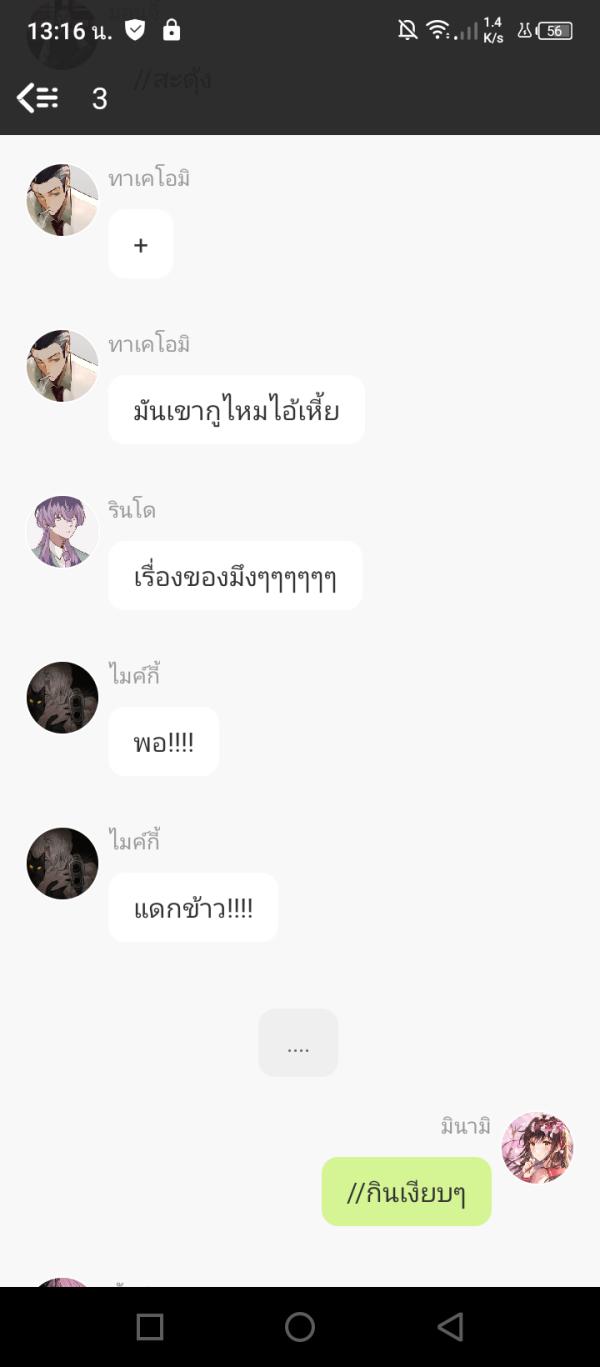This screenshot has width=600, height=1367.
Task: Tap the system home button
Action: pyautogui.click(x=300, y=1327)
